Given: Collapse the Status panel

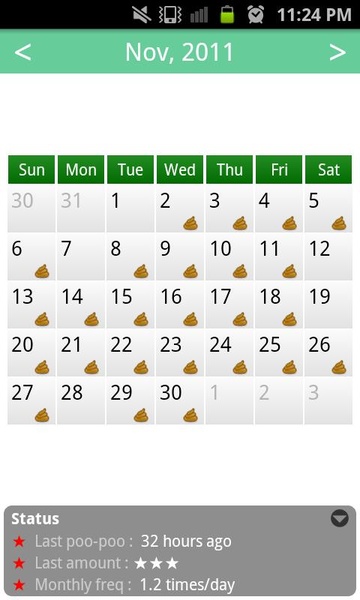Looking at the screenshot, I should click(339, 518).
